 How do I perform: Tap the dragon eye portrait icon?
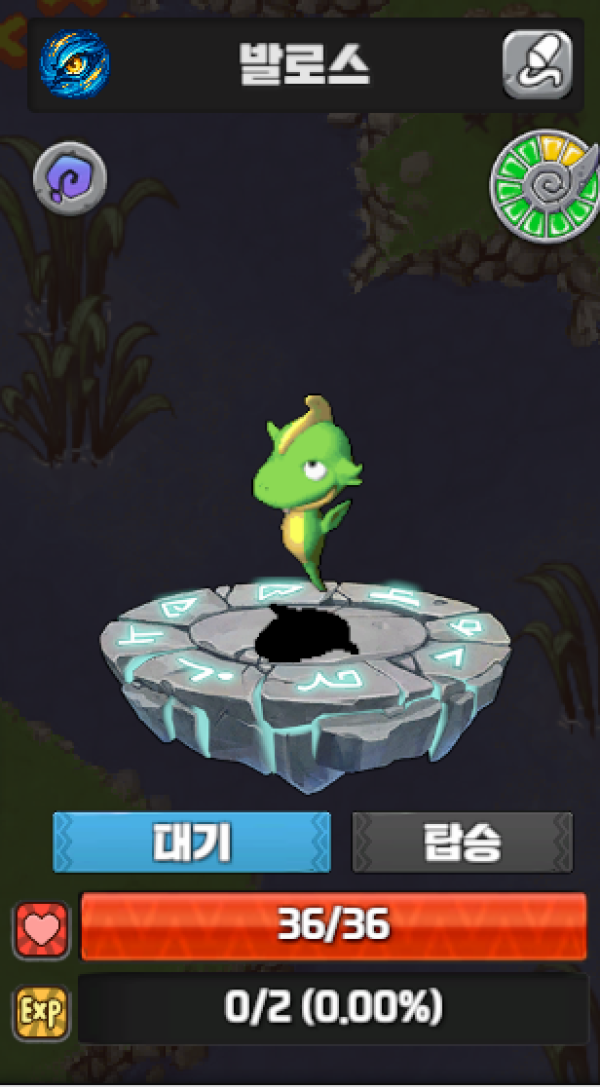click(x=75, y=65)
